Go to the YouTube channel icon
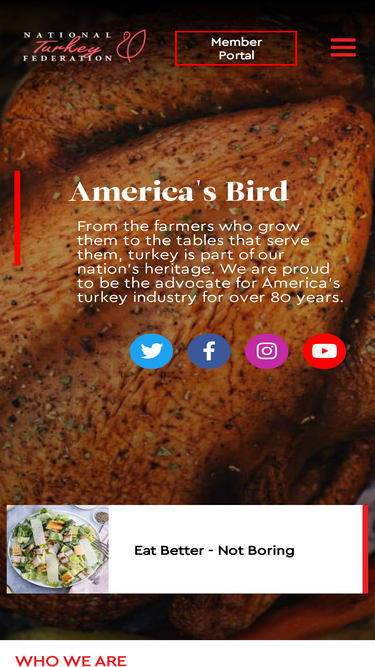Image resolution: width=375 pixels, height=667 pixels. coord(324,351)
